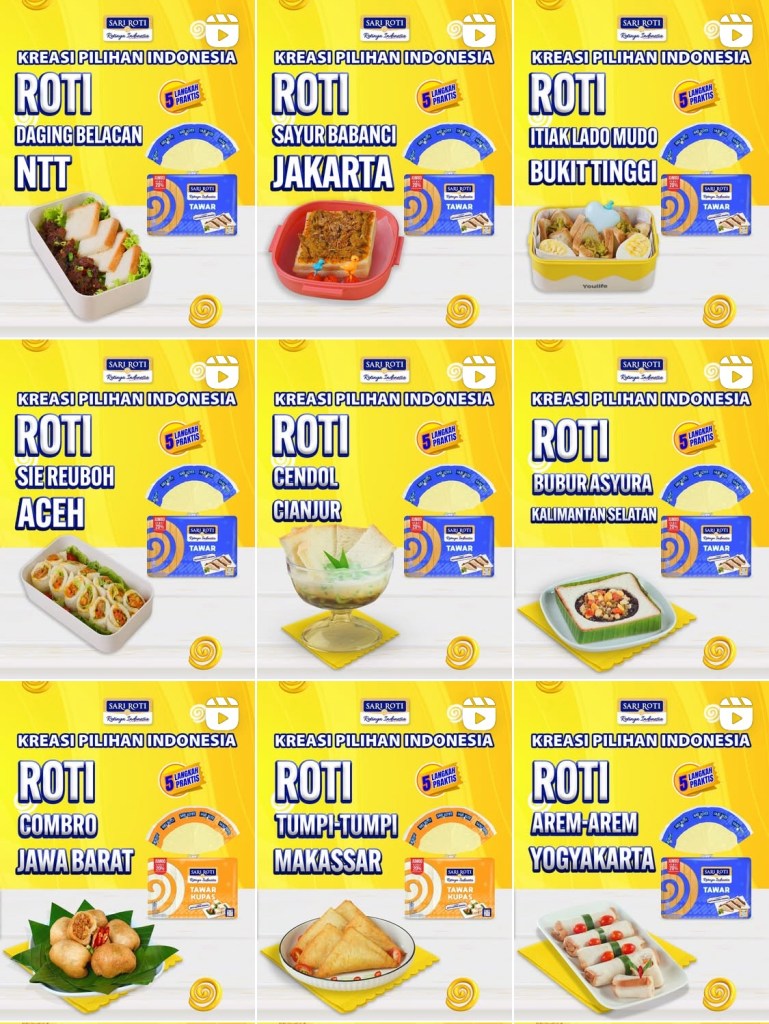The image size is (769, 1024).
Task: Open the Roti Tumpi-Tumpi Makassar reel
Action: point(384,852)
